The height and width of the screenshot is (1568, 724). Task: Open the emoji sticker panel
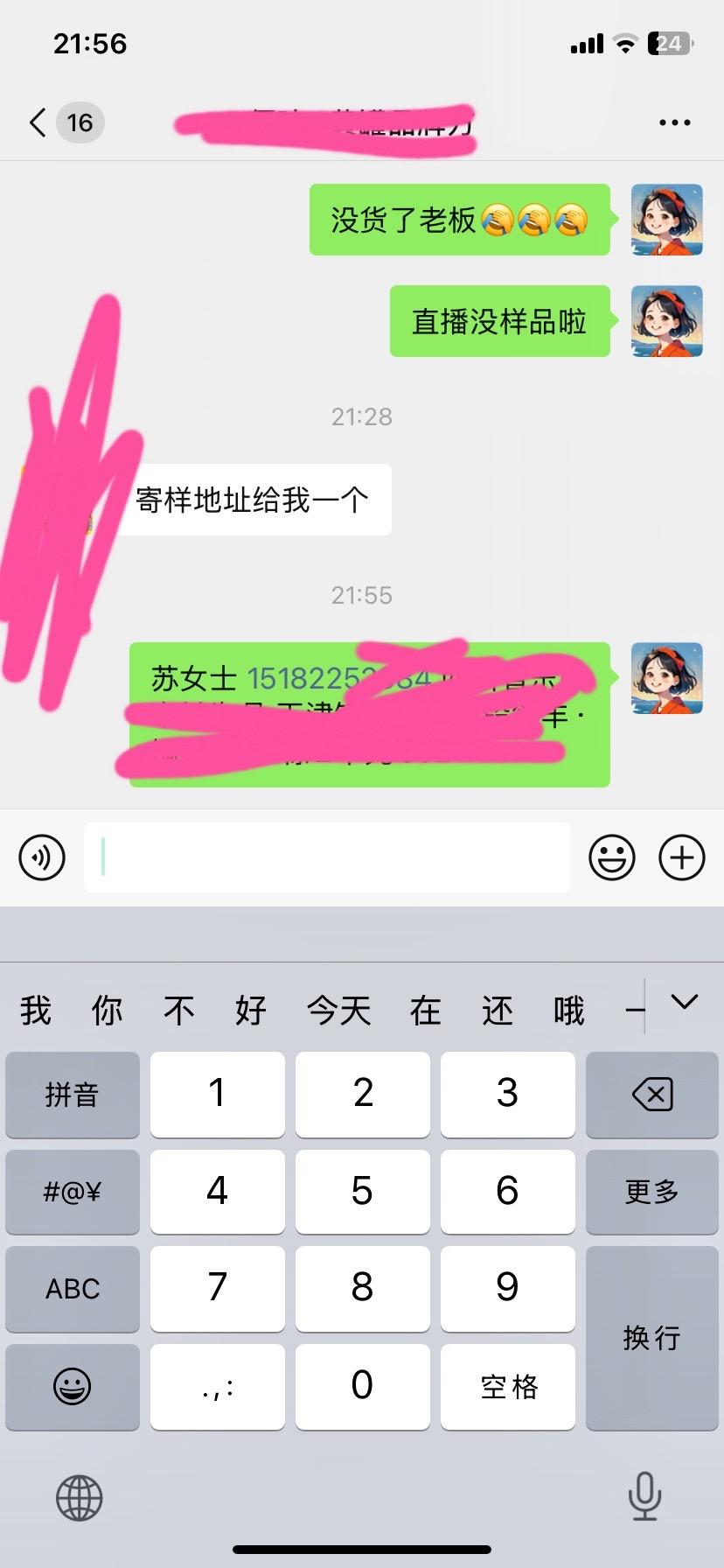[611, 857]
